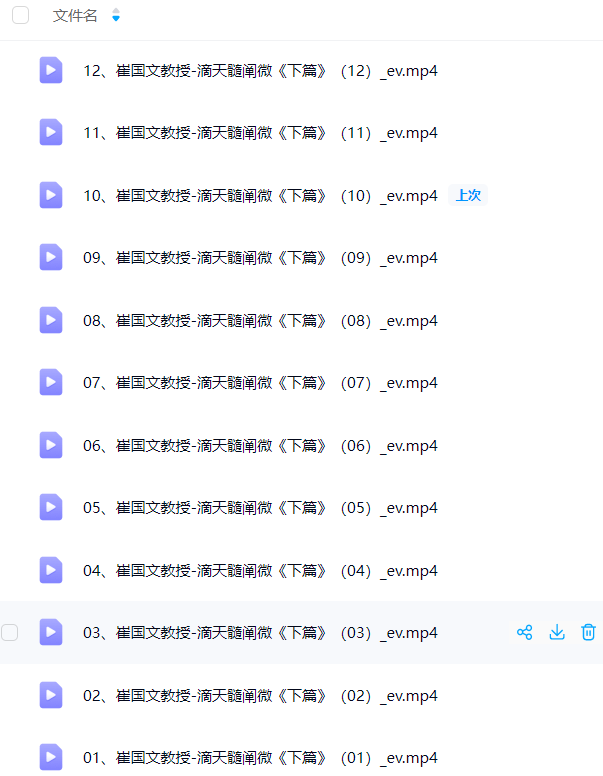This screenshot has width=603, height=776.
Task: Open video file 04 (04)_ev.mp4
Action: point(260,571)
